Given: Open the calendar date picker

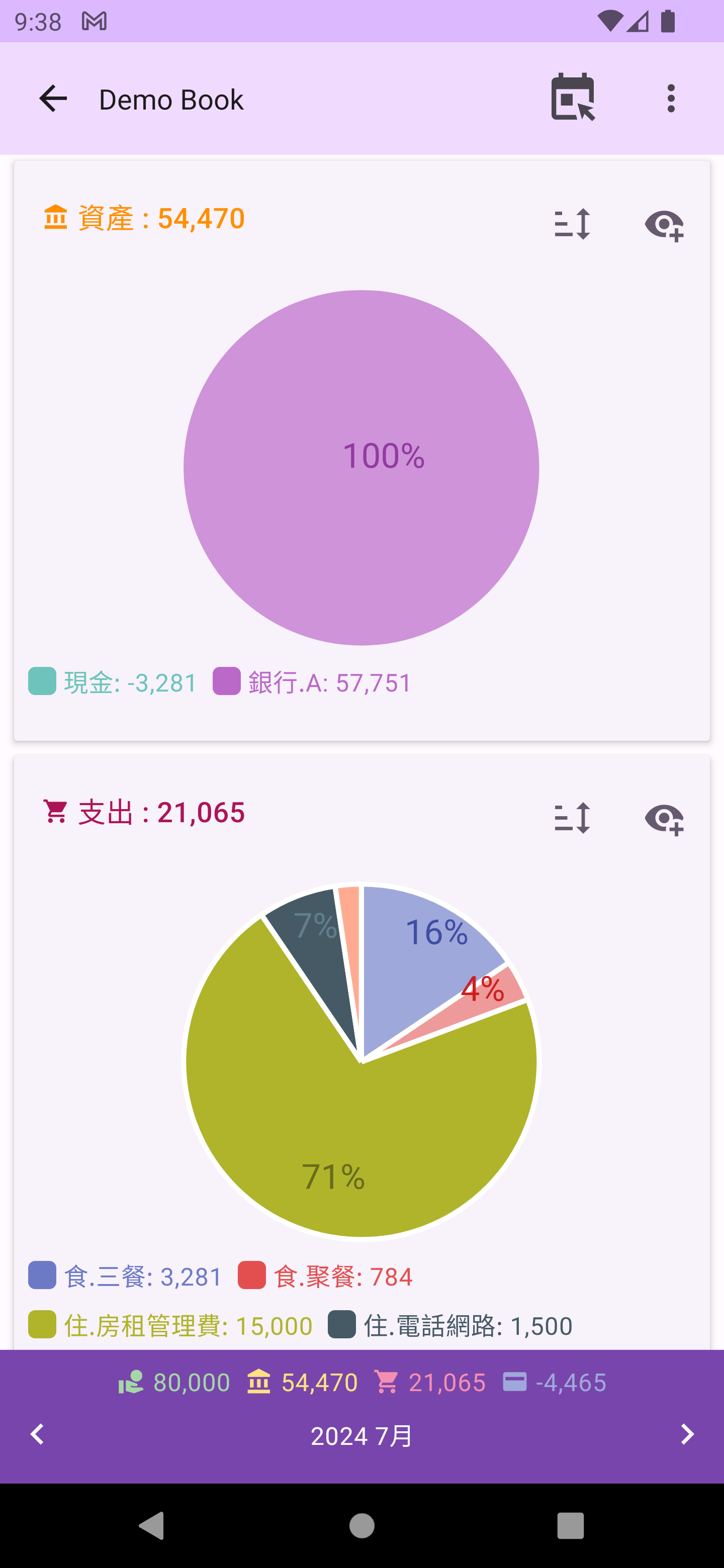Looking at the screenshot, I should point(572,97).
